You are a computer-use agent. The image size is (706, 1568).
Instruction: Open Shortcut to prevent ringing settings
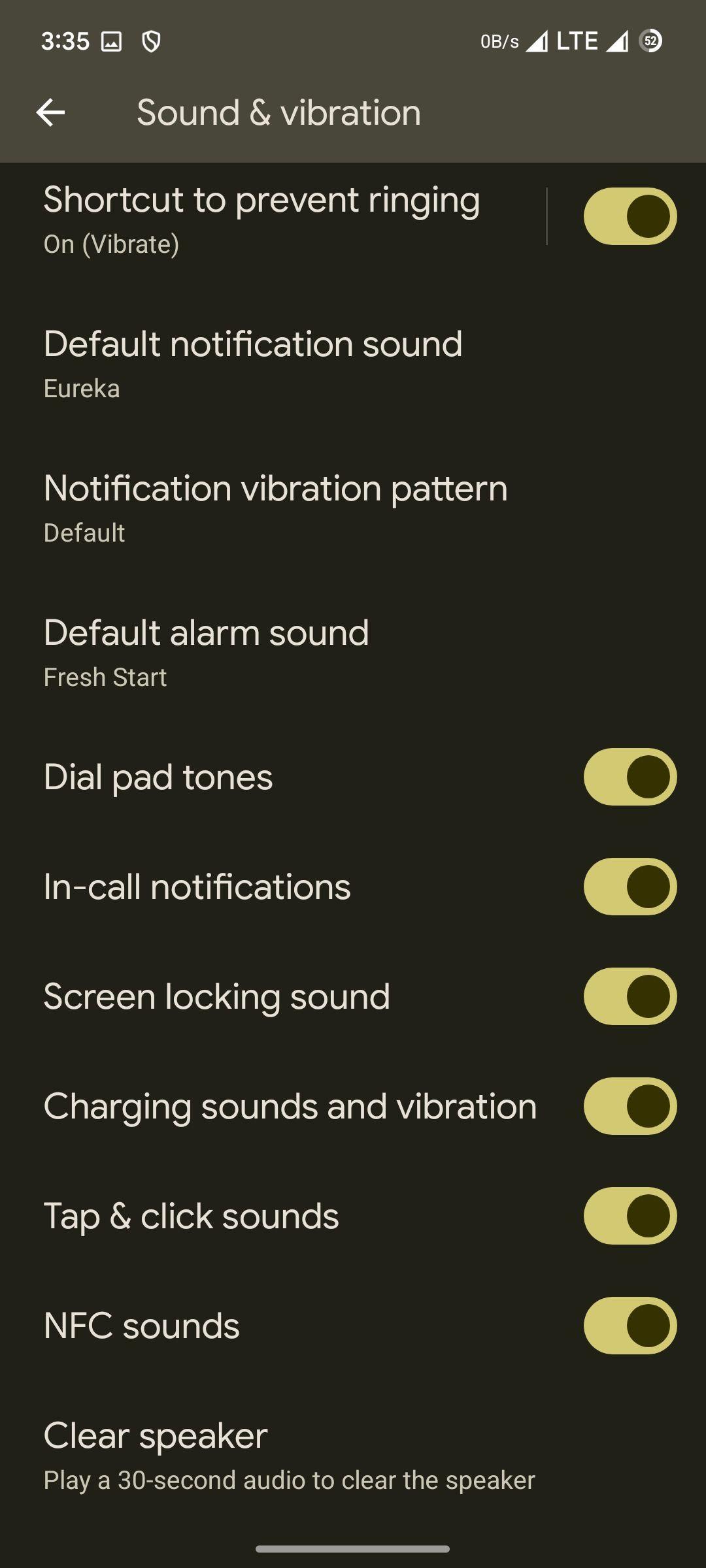point(273,217)
